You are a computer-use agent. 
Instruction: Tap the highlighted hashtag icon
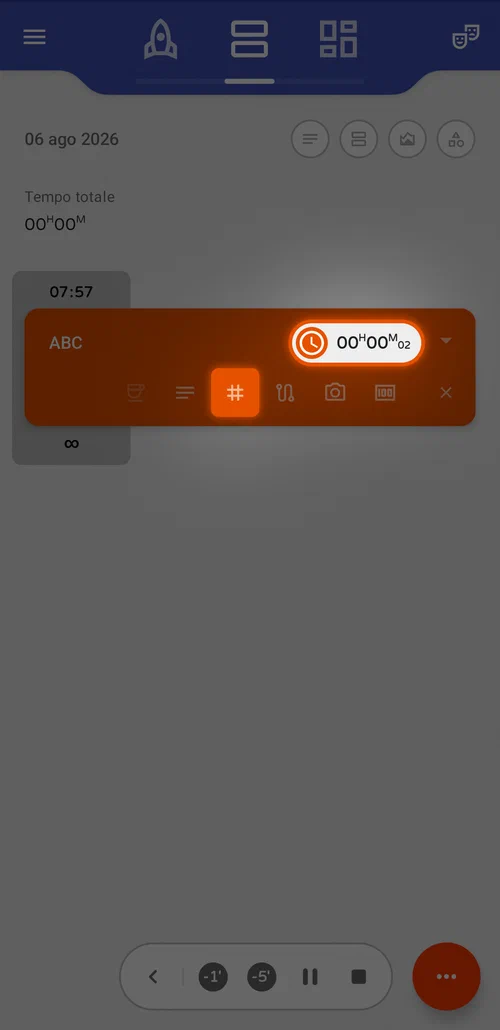pos(235,393)
